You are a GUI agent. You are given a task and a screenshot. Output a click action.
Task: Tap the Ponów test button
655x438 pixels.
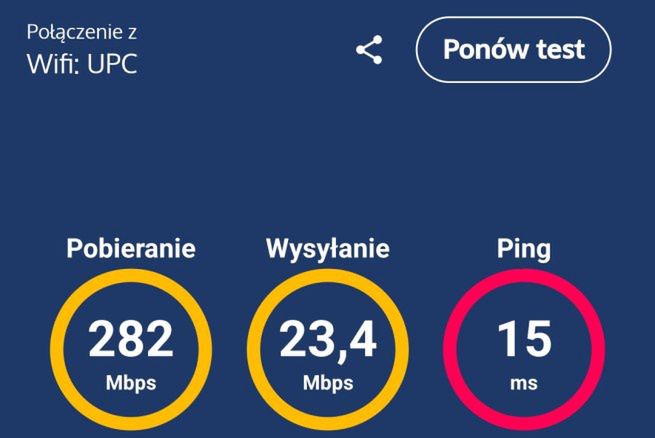[x=513, y=49]
